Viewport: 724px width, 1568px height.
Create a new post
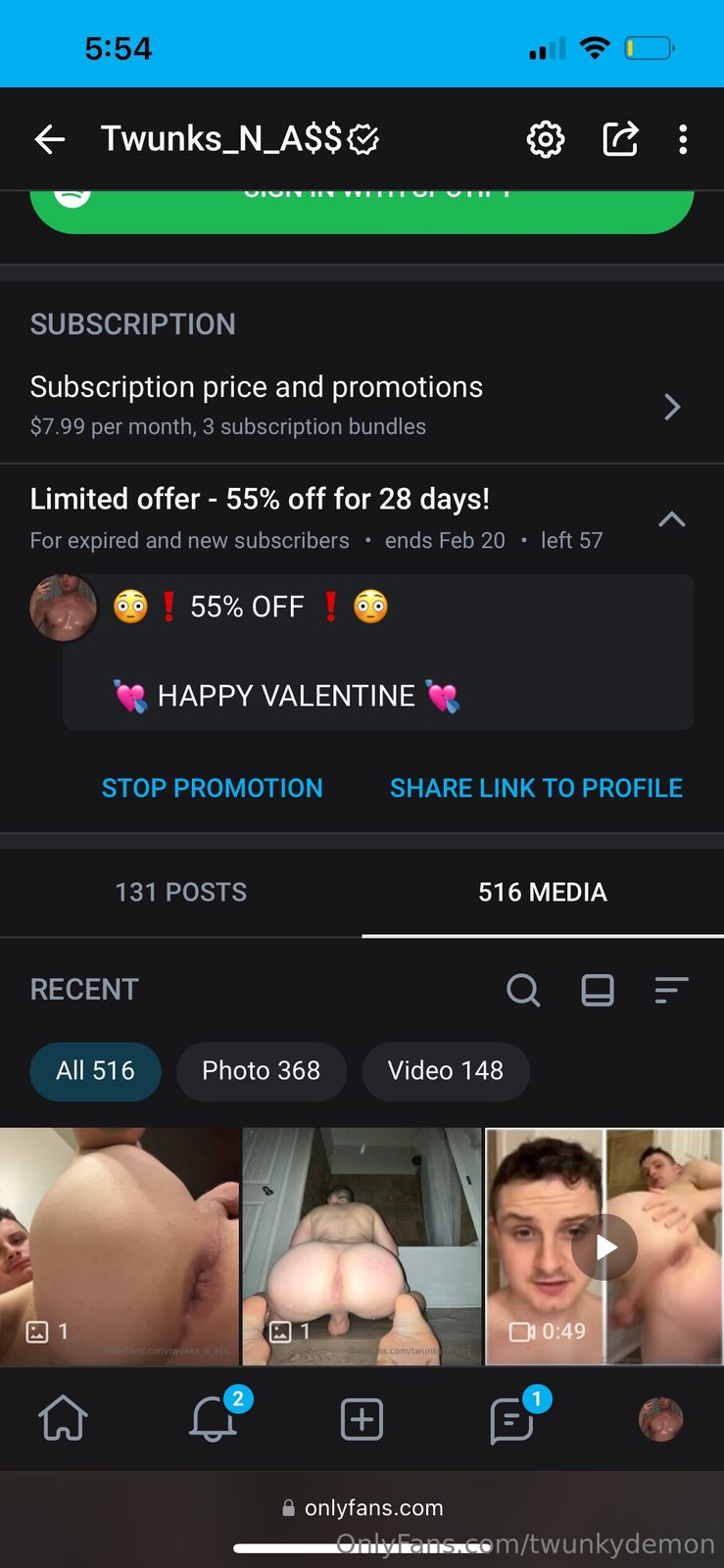362,1418
